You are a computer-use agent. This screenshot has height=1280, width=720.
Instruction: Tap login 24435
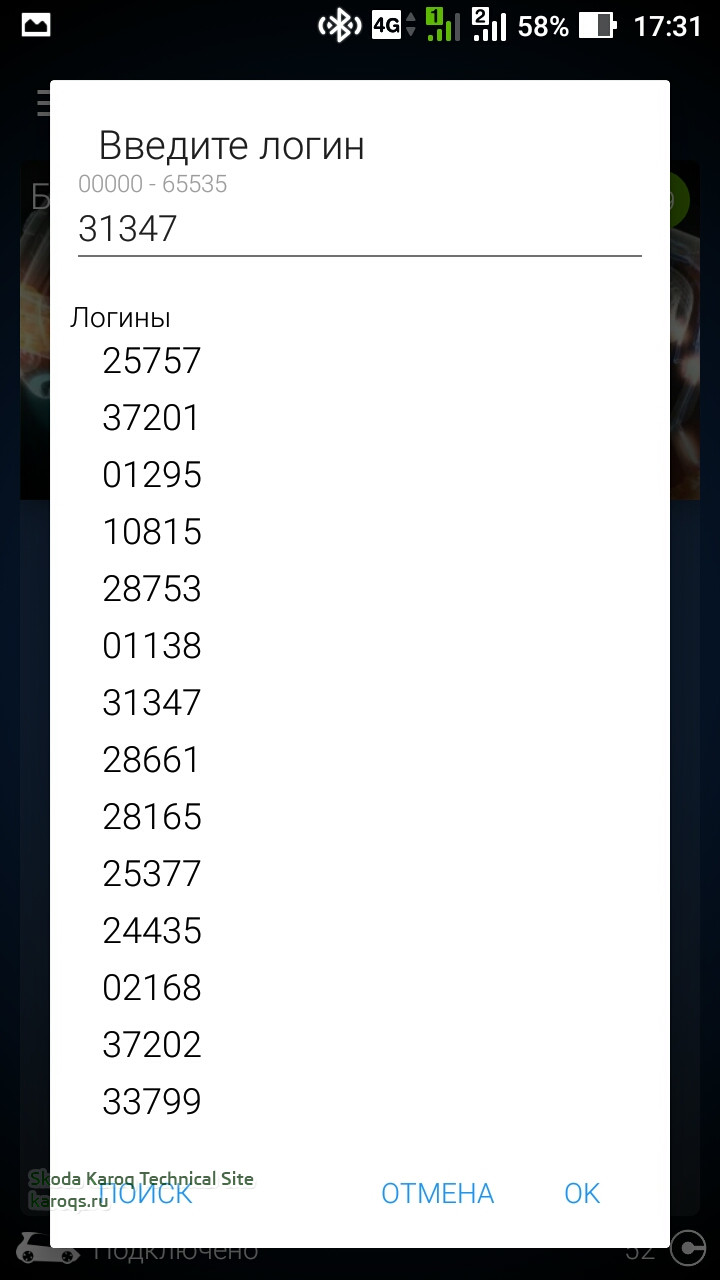pos(152,931)
